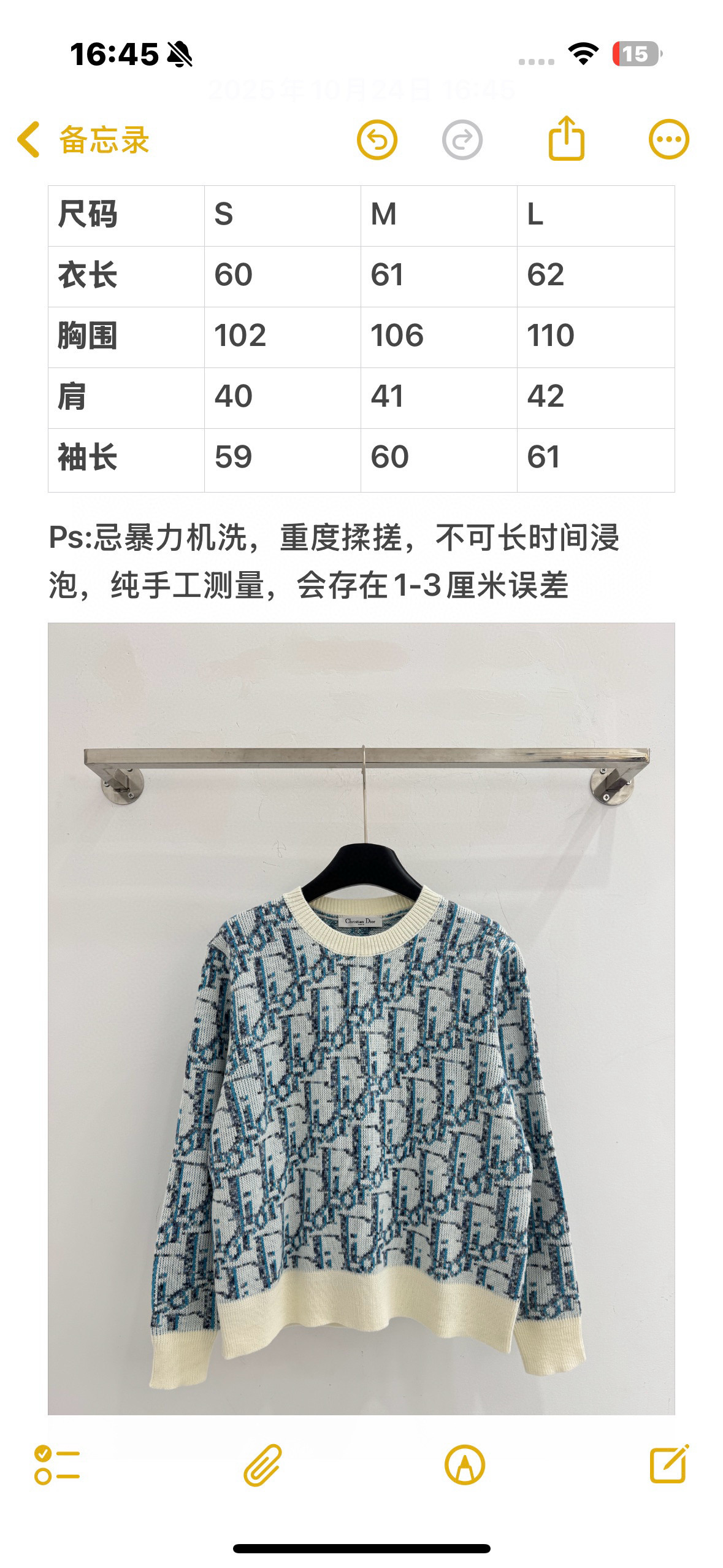Share this note
Screen dimensions: 723x1568
(565, 139)
